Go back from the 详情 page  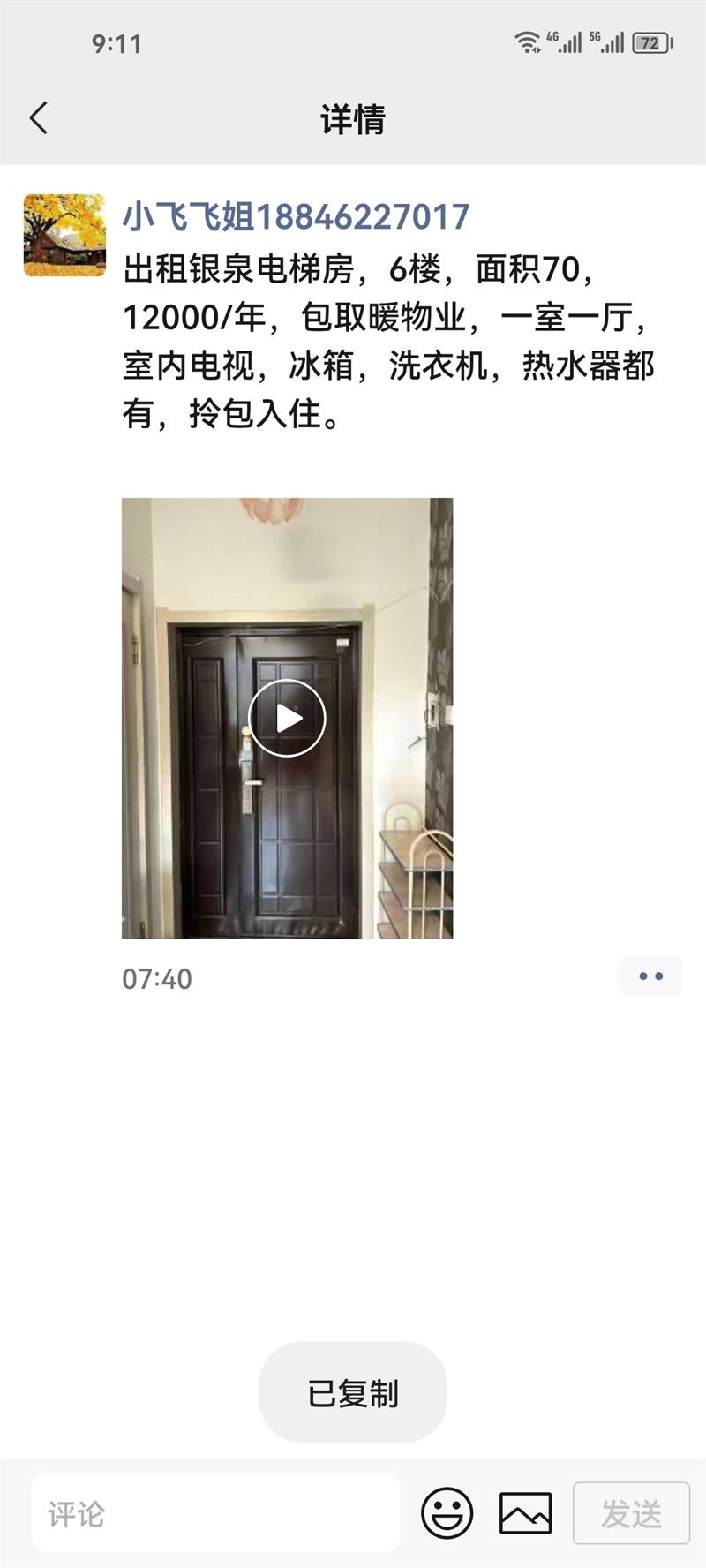[39, 118]
